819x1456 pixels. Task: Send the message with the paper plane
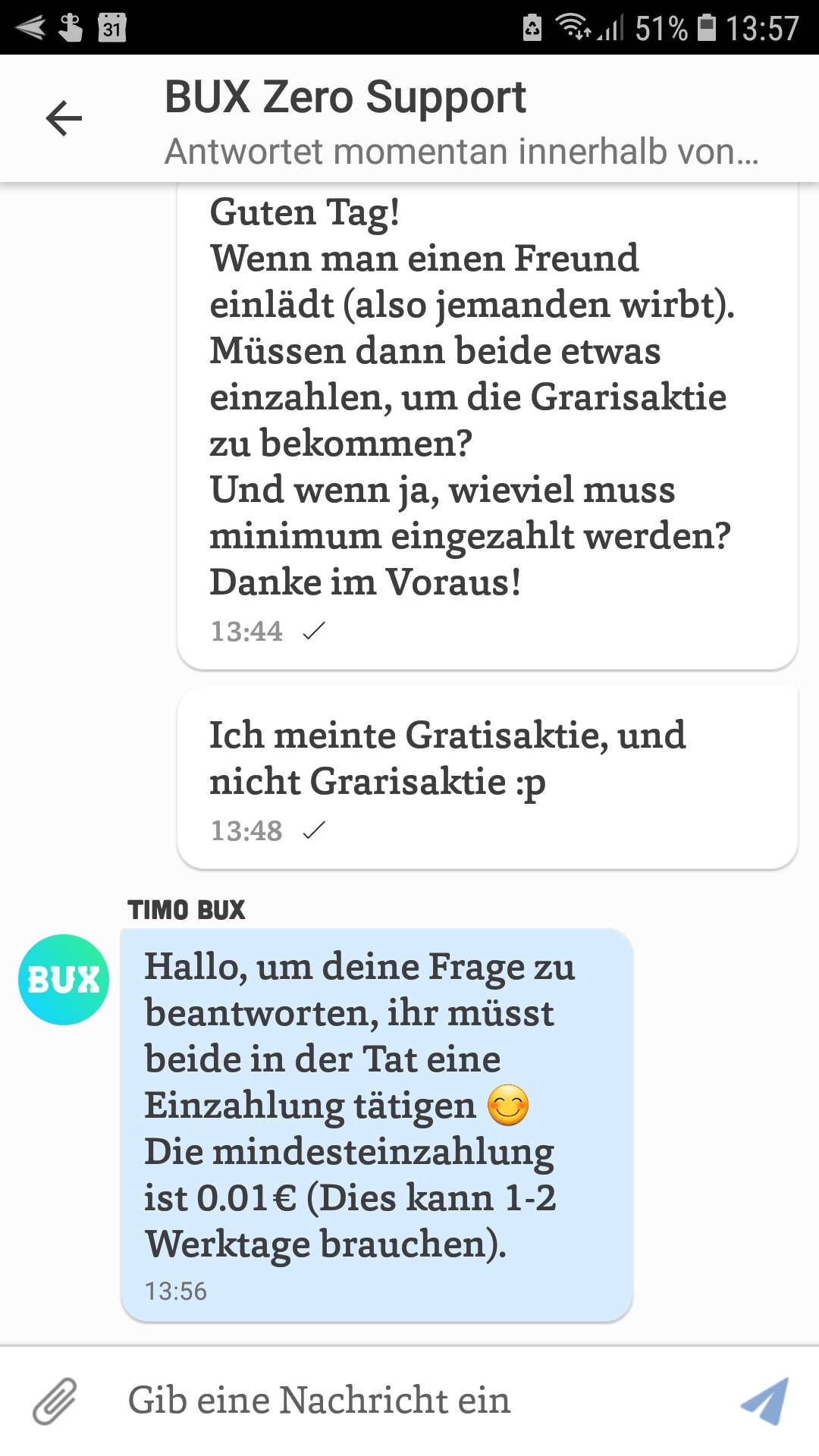[764, 1401]
